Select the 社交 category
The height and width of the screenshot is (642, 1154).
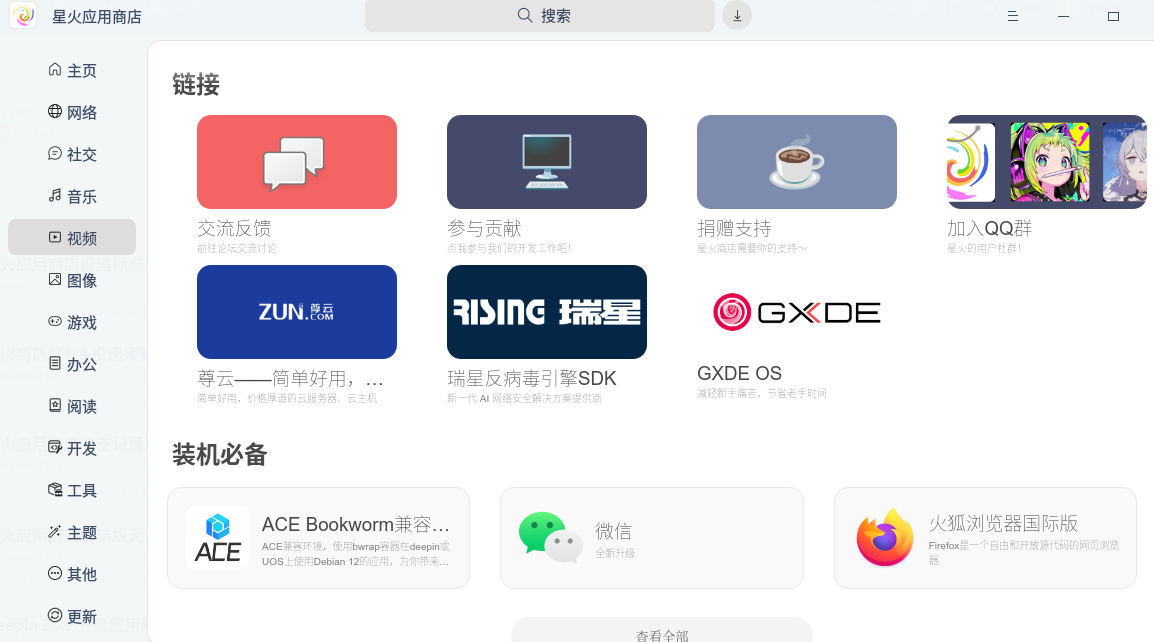point(72,154)
